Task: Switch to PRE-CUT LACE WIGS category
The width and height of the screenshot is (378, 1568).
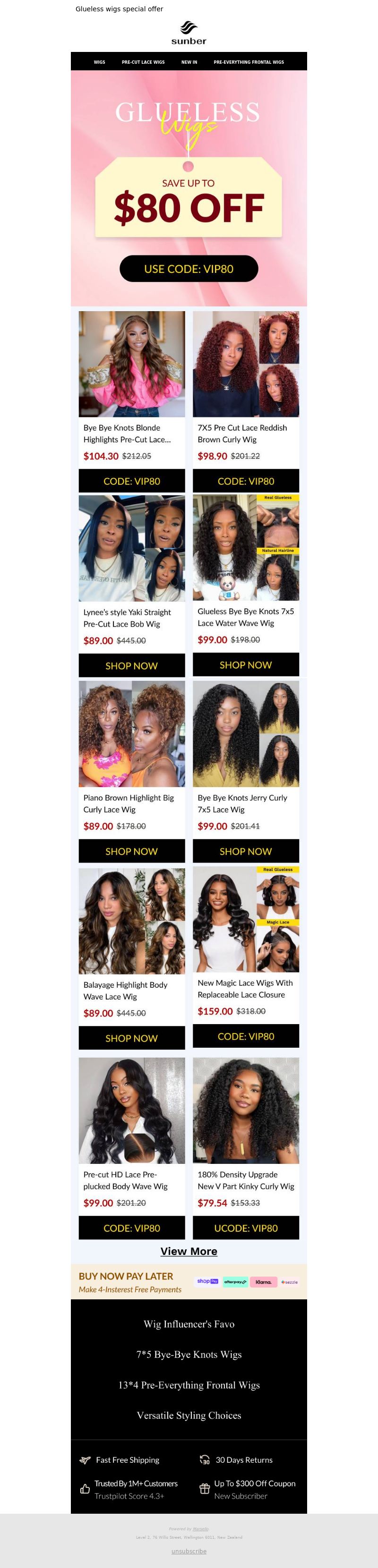Action: pyautogui.click(x=143, y=62)
